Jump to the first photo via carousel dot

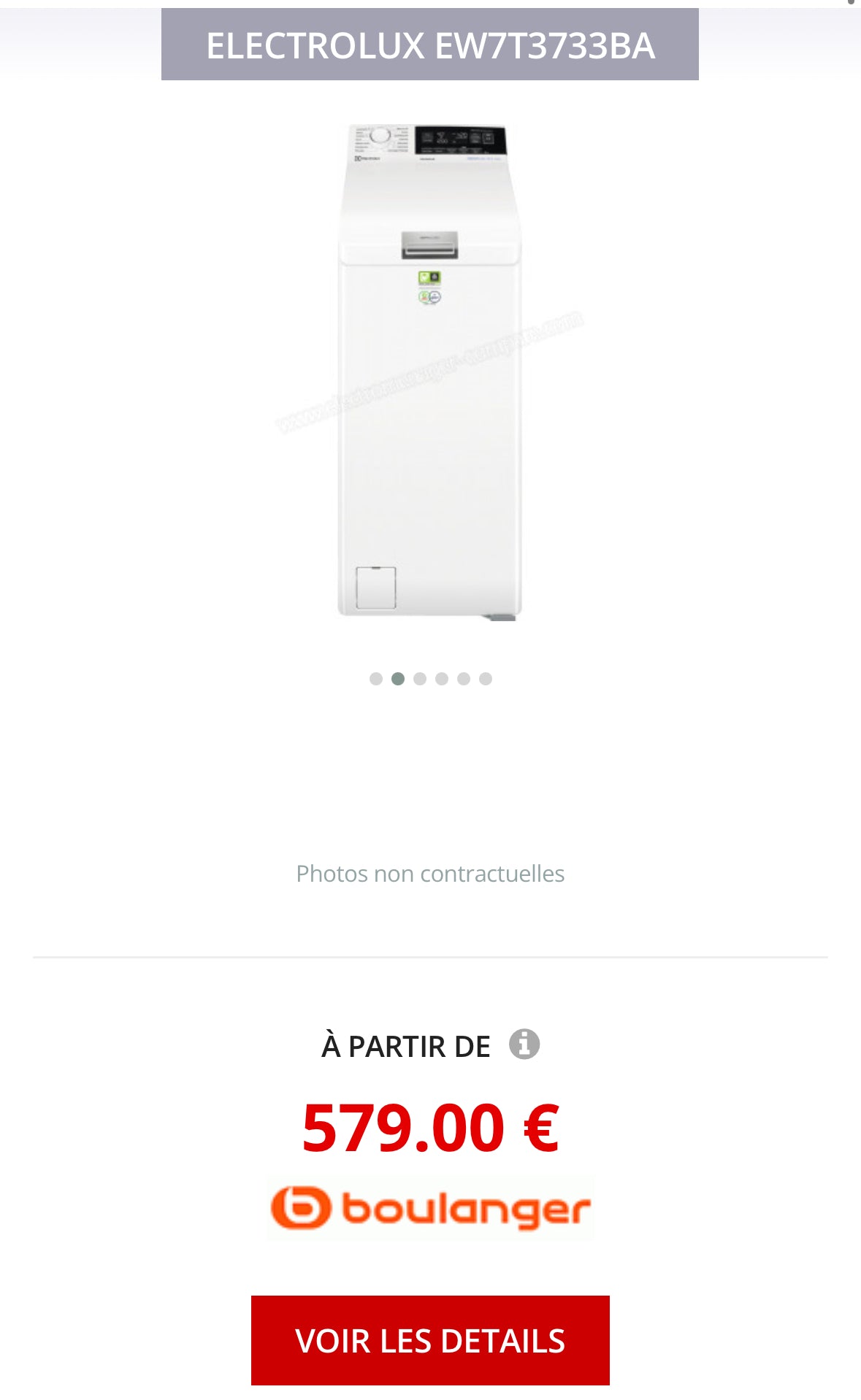point(376,679)
